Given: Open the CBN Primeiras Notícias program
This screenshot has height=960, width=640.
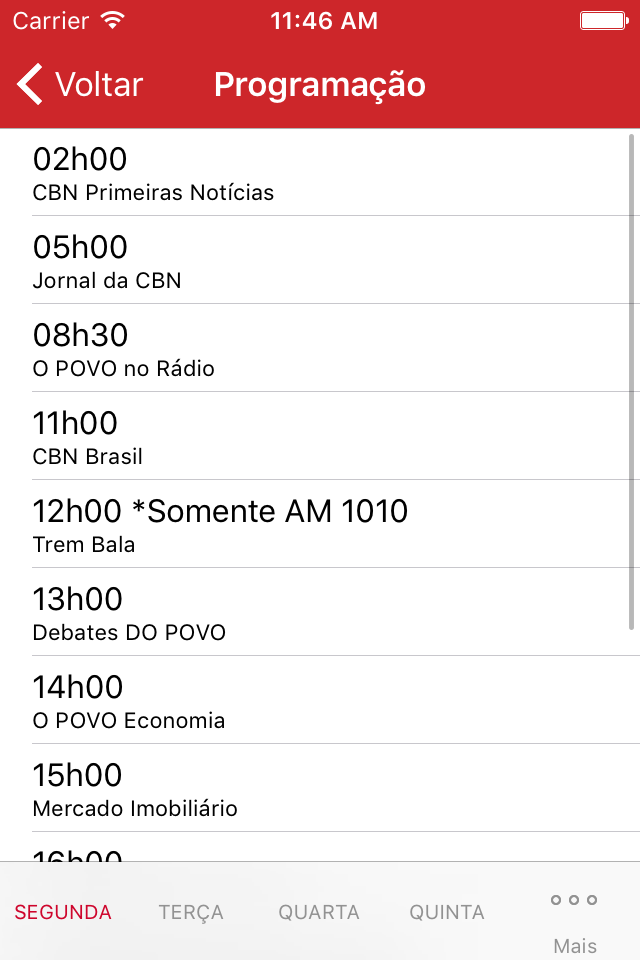Looking at the screenshot, I should tap(320, 173).
